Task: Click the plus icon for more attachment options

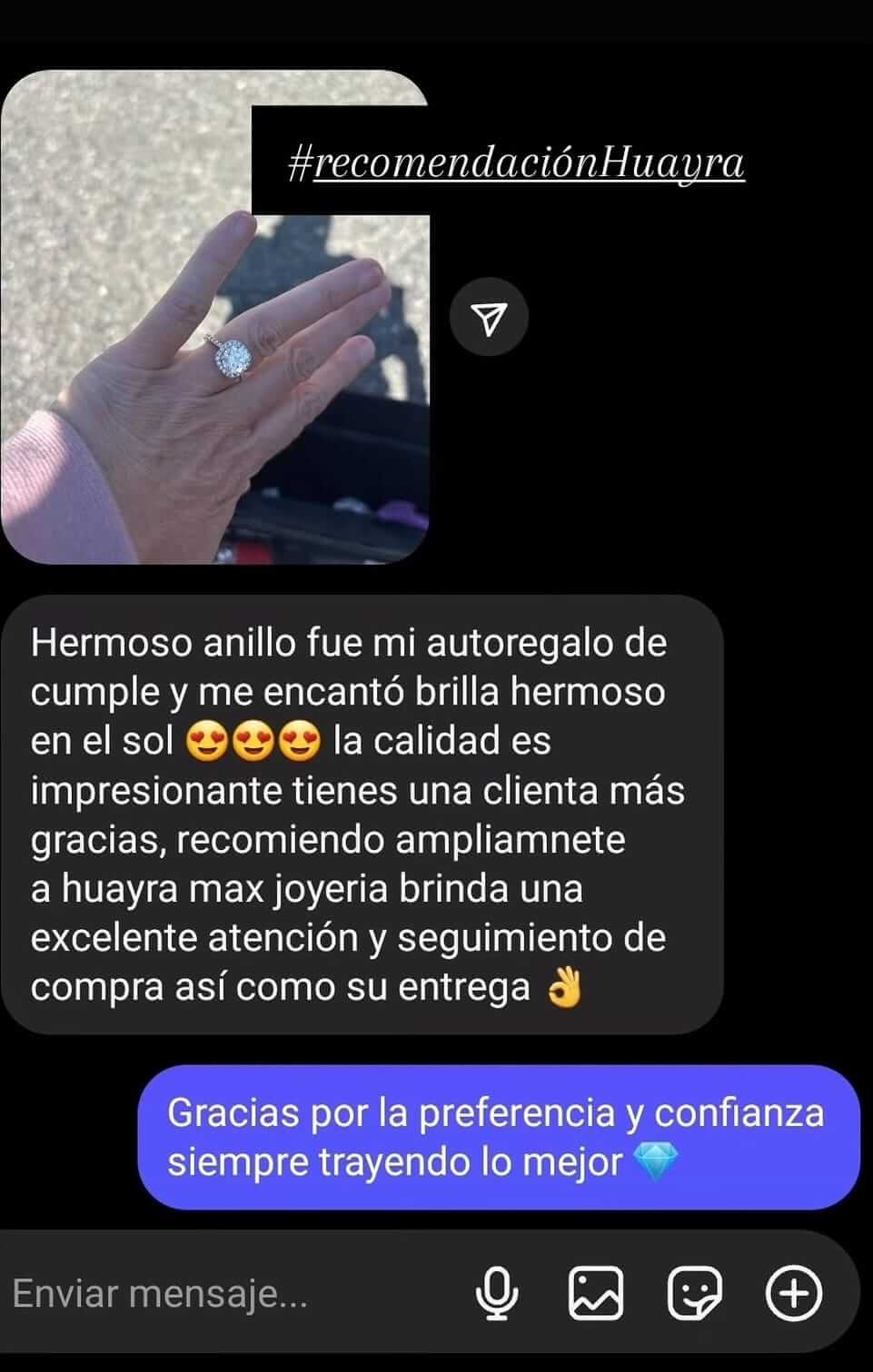Action: (x=794, y=1294)
